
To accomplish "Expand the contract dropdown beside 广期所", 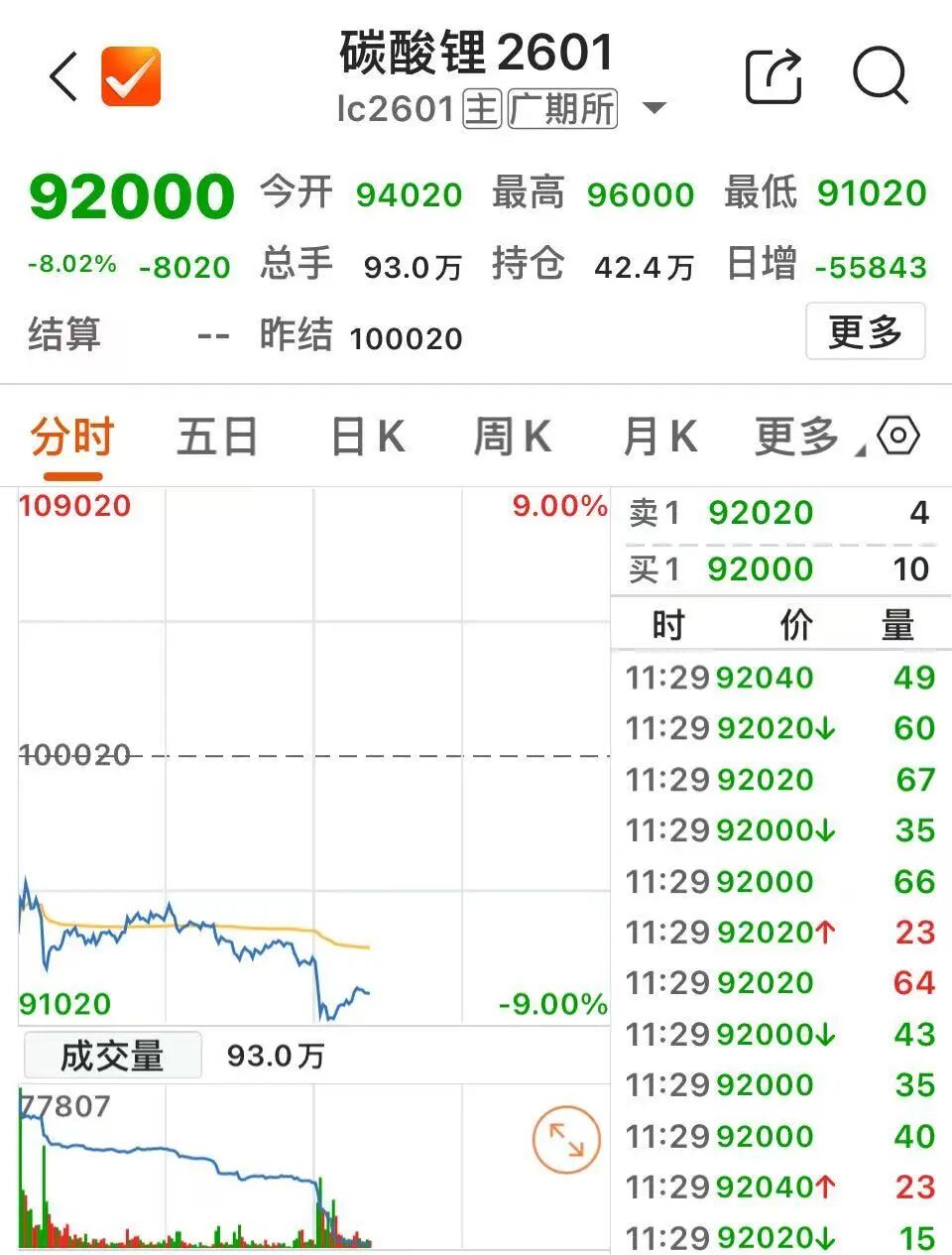I will [654, 108].
